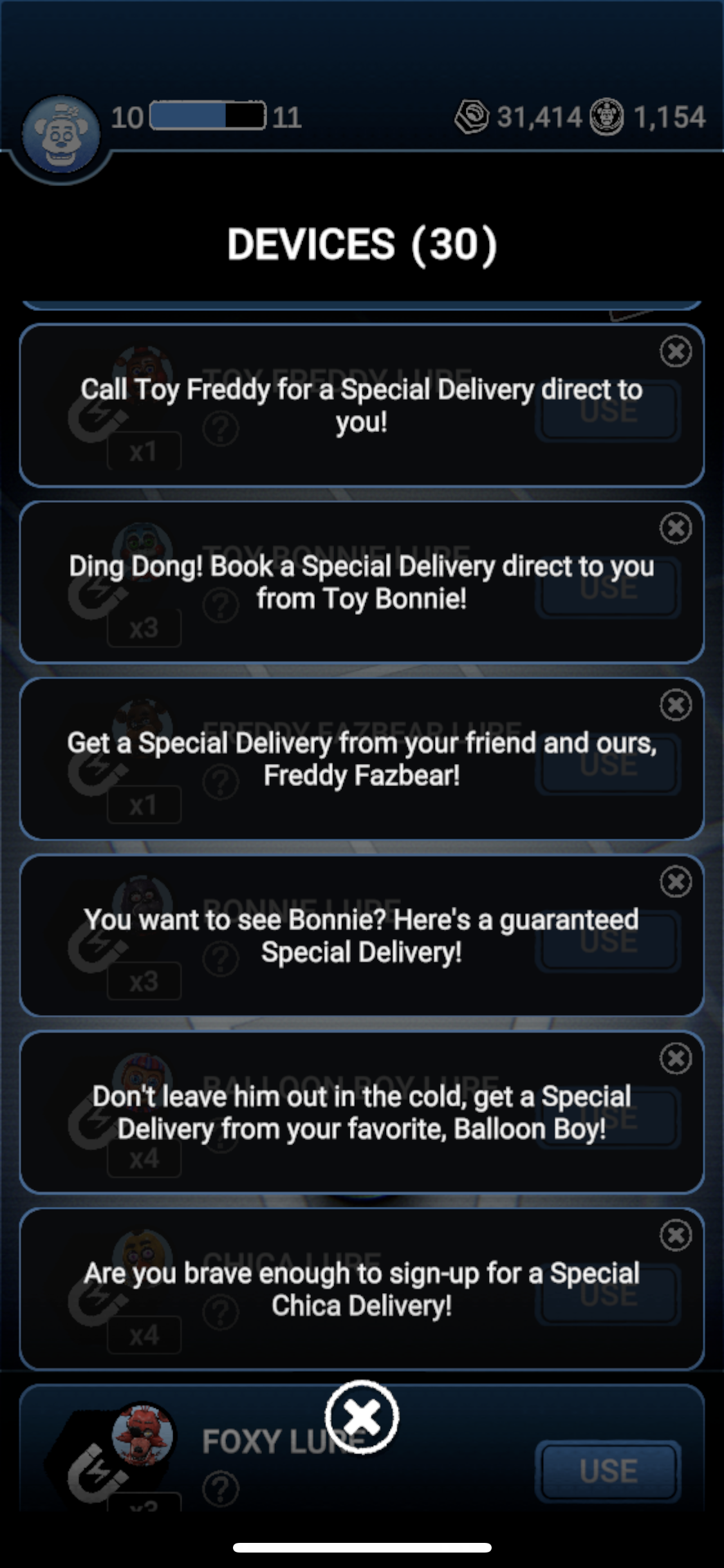Show info for the Foxy Lure
The width and height of the screenshot is (724, 1568).
pos(221,1488)
